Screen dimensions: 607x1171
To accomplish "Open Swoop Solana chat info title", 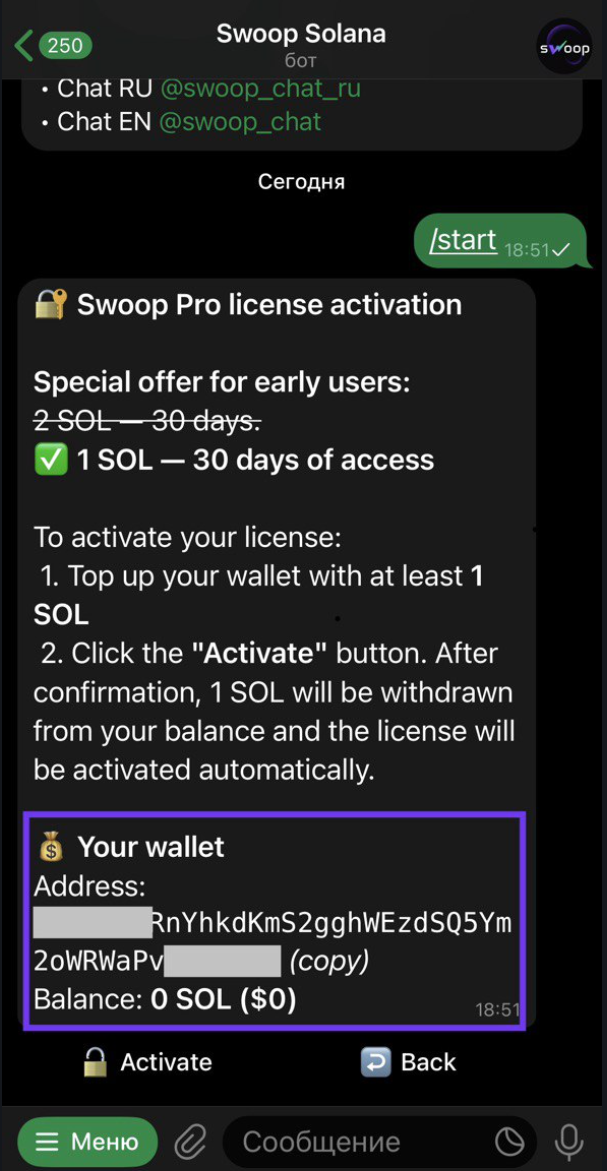I will [x=301, y=36].
